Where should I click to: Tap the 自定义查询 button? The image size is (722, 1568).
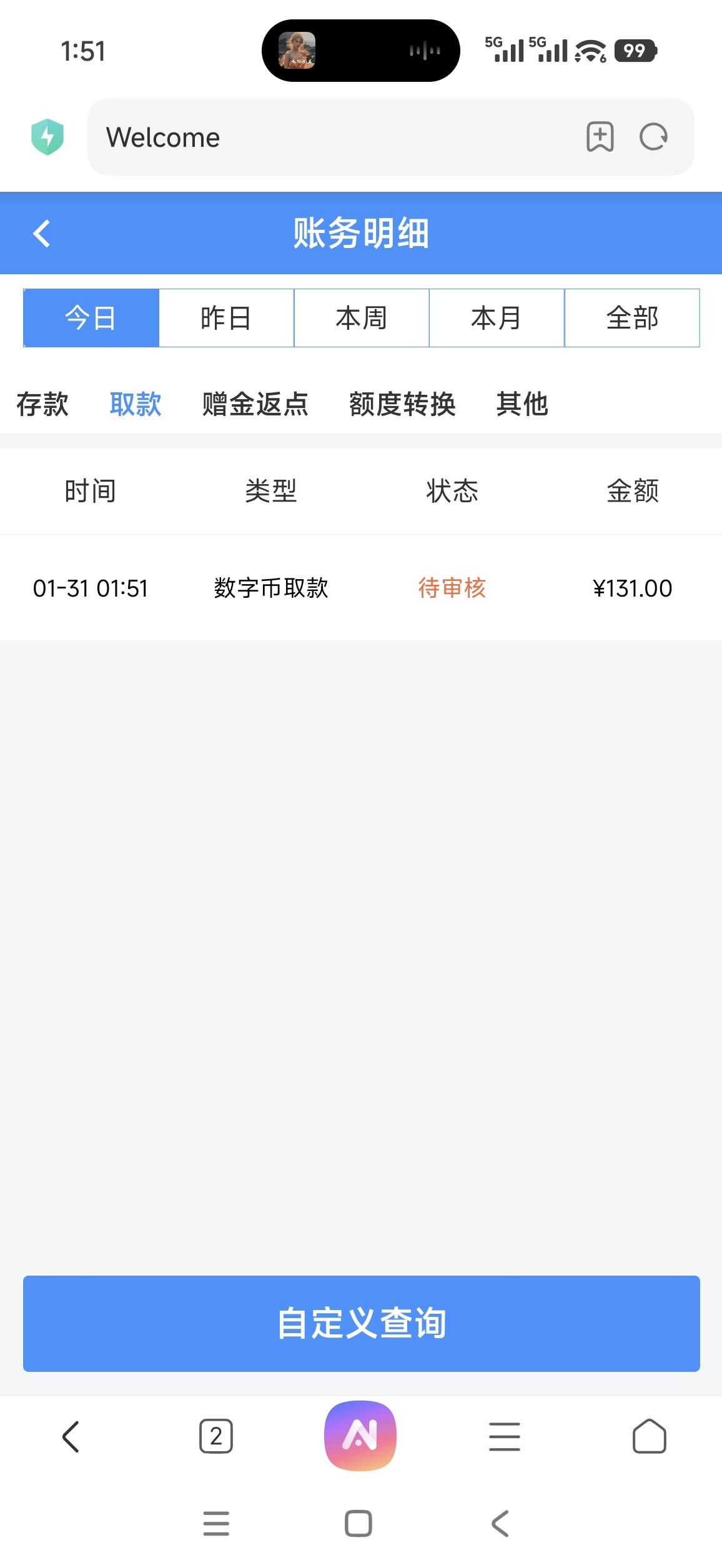(361, 1323)
